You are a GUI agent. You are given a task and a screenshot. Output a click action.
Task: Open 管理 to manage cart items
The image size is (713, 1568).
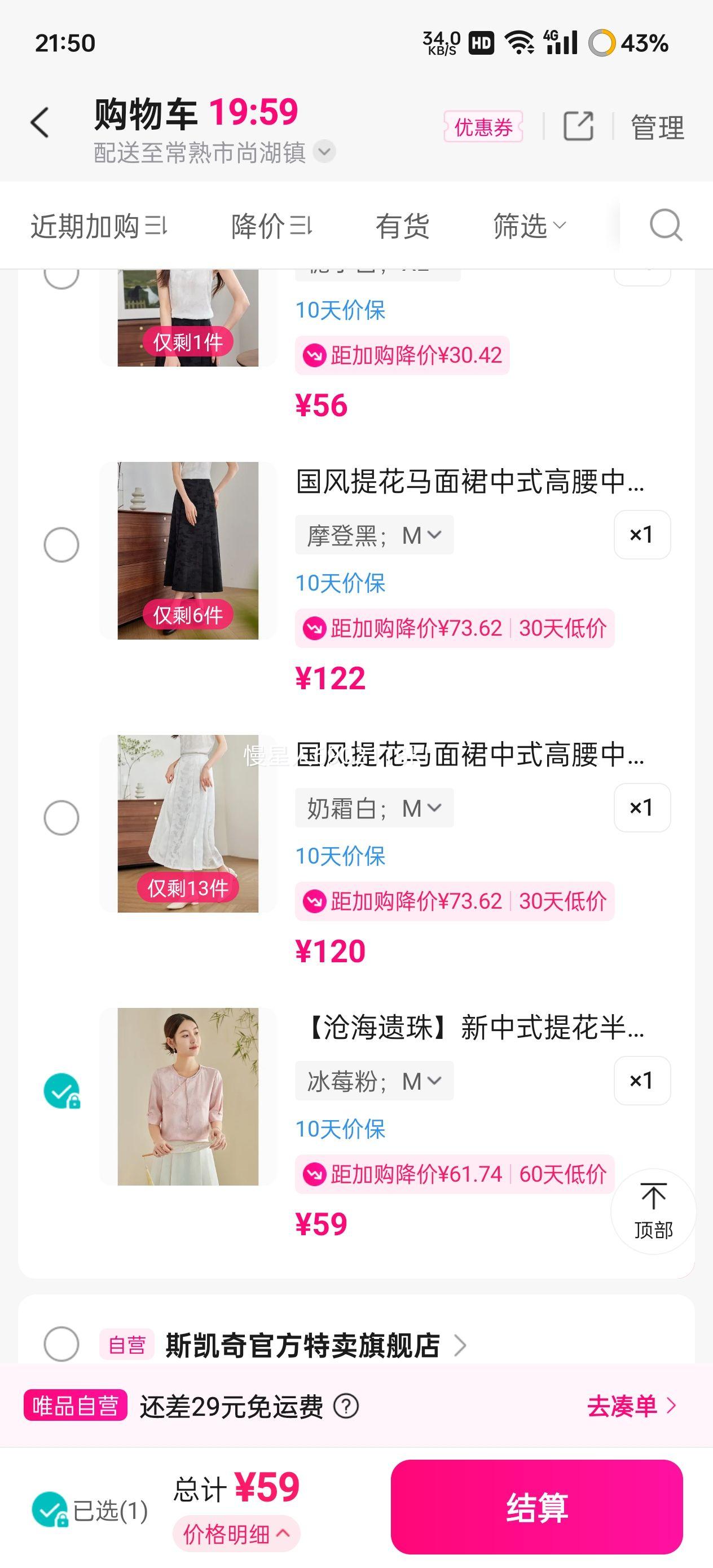pos(657,127)
